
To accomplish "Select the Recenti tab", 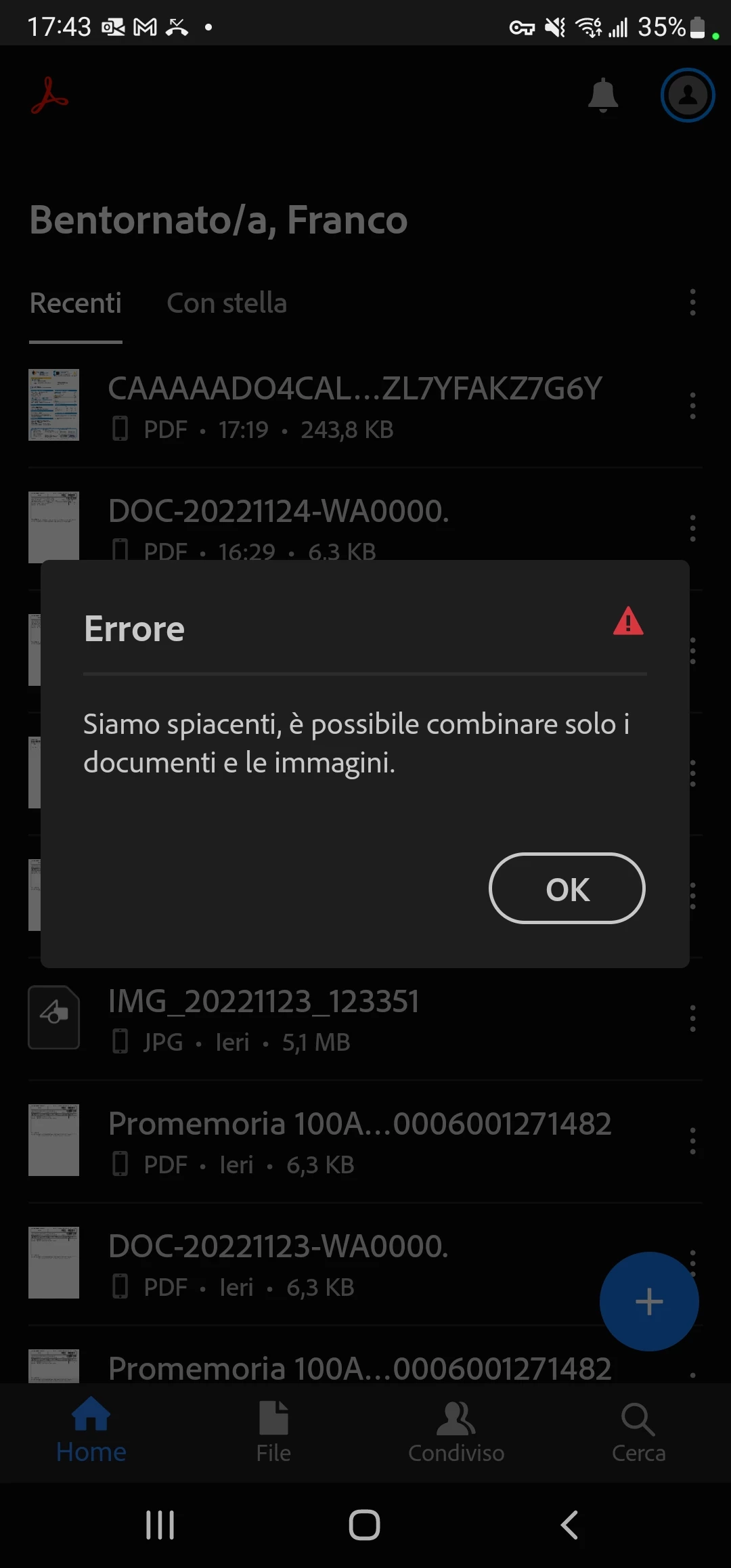I will (x=76, y=303).
